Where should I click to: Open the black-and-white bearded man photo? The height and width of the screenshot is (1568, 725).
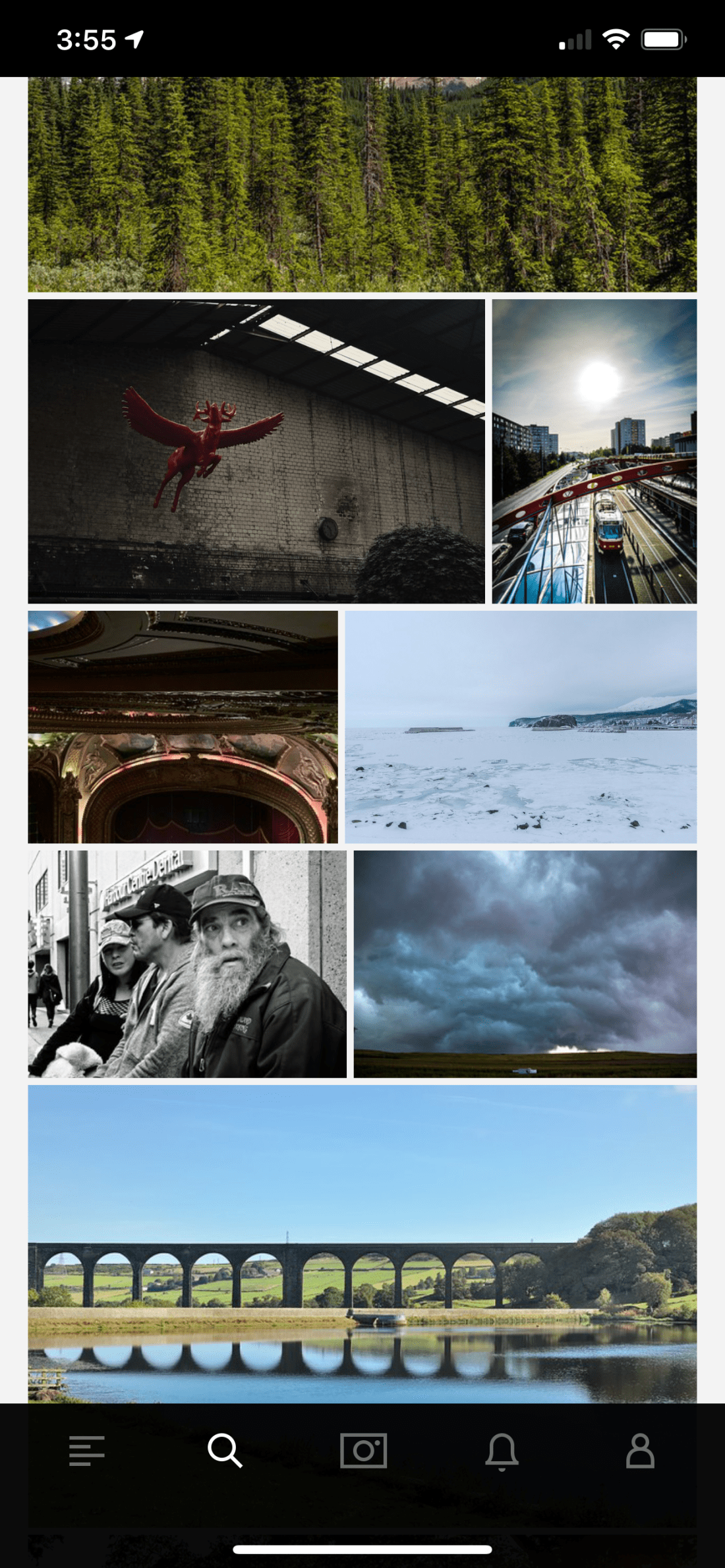point(187,964)
